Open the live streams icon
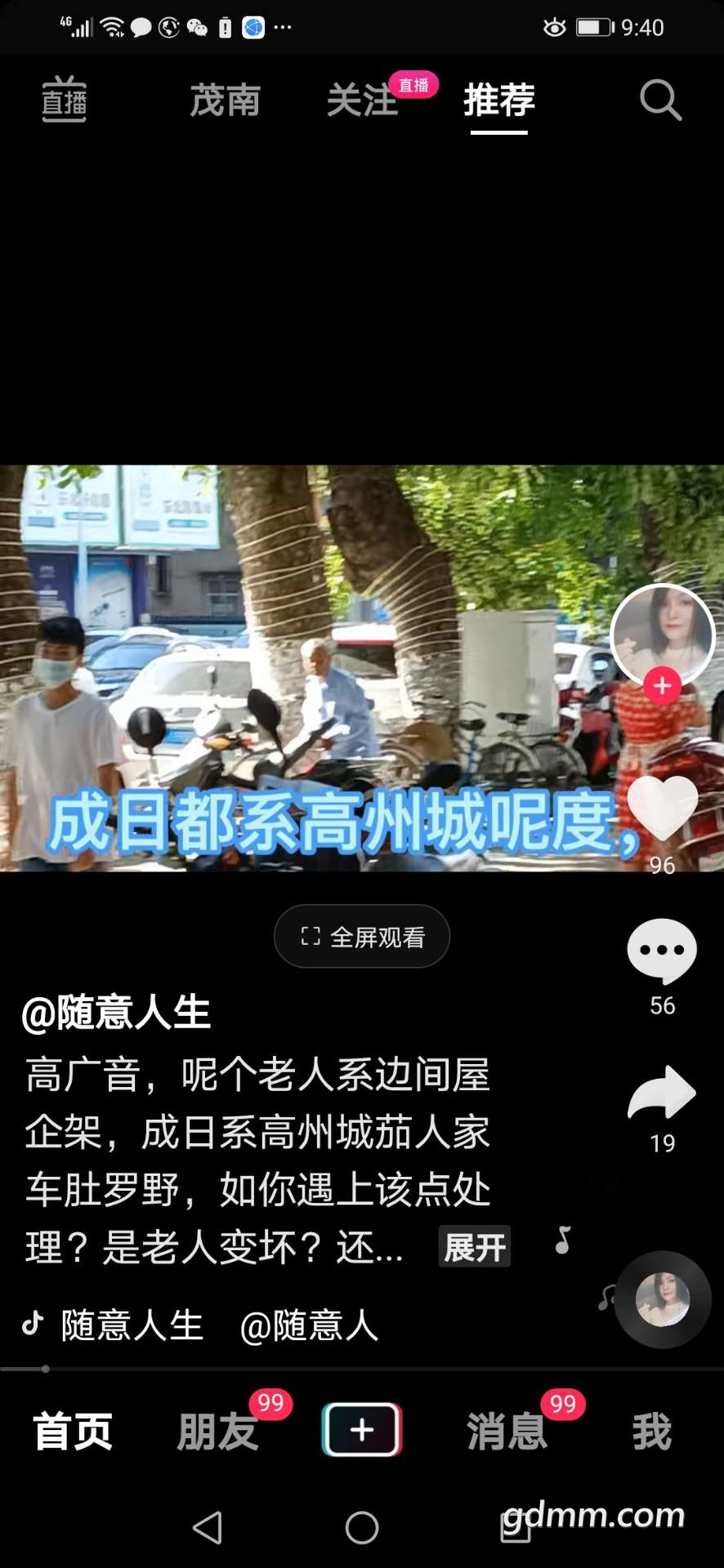The height and width of the screenshot is (1568, 724). click(x=64, y=100)
